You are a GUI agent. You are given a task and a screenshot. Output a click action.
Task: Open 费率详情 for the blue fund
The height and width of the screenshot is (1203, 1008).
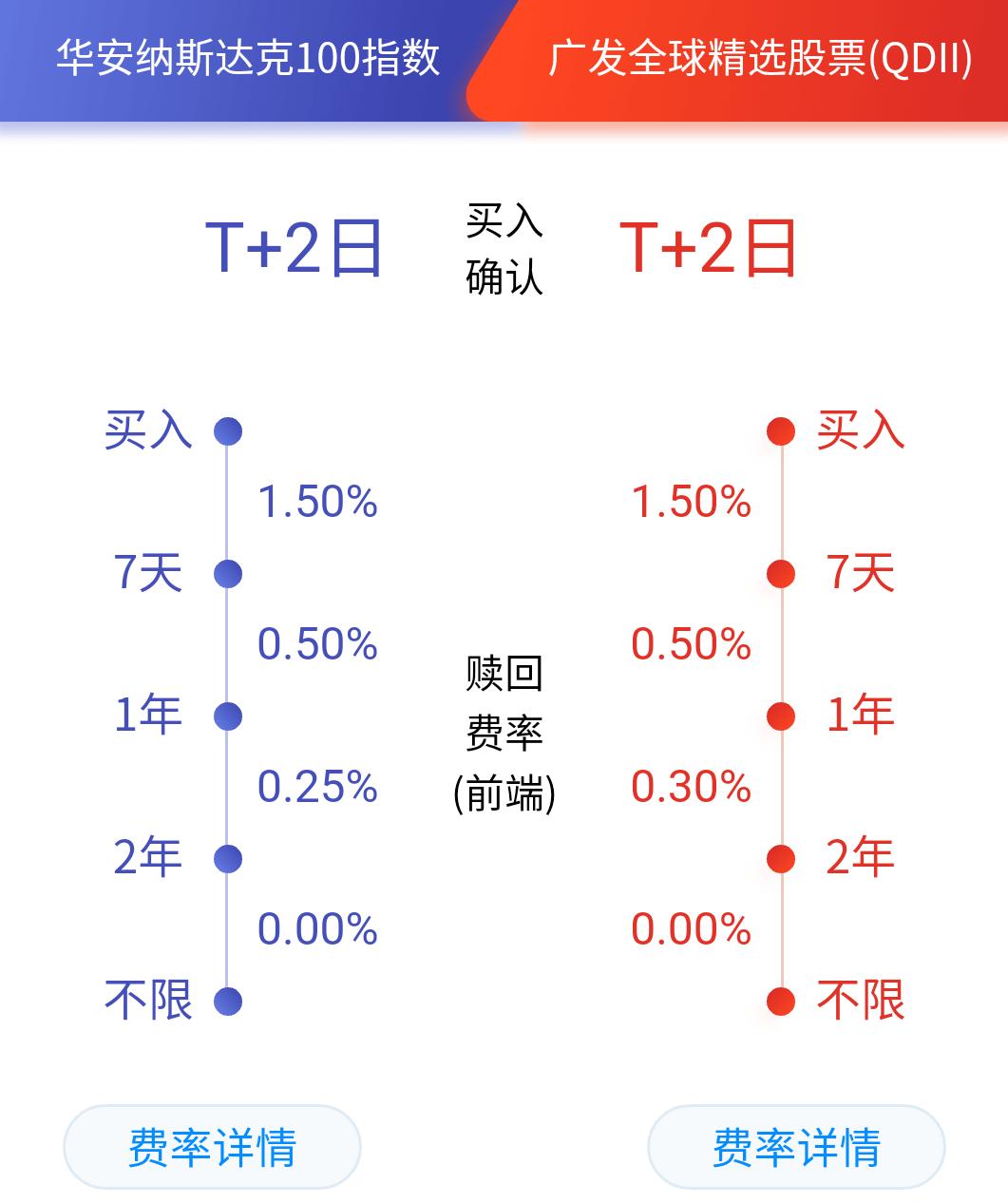(214, 1145)
